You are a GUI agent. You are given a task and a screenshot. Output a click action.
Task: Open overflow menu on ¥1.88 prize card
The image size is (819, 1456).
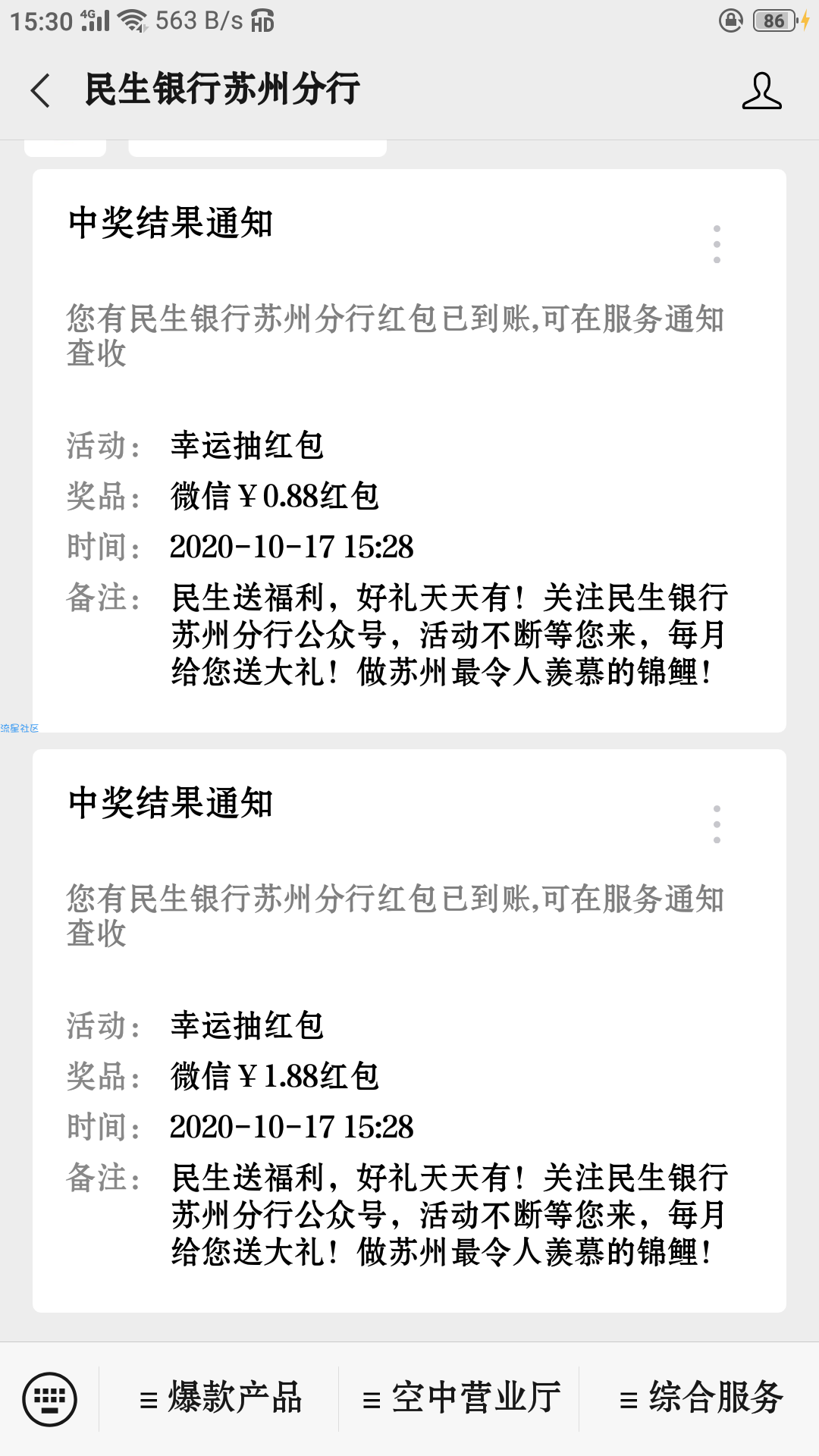click(x=717, y=824)
